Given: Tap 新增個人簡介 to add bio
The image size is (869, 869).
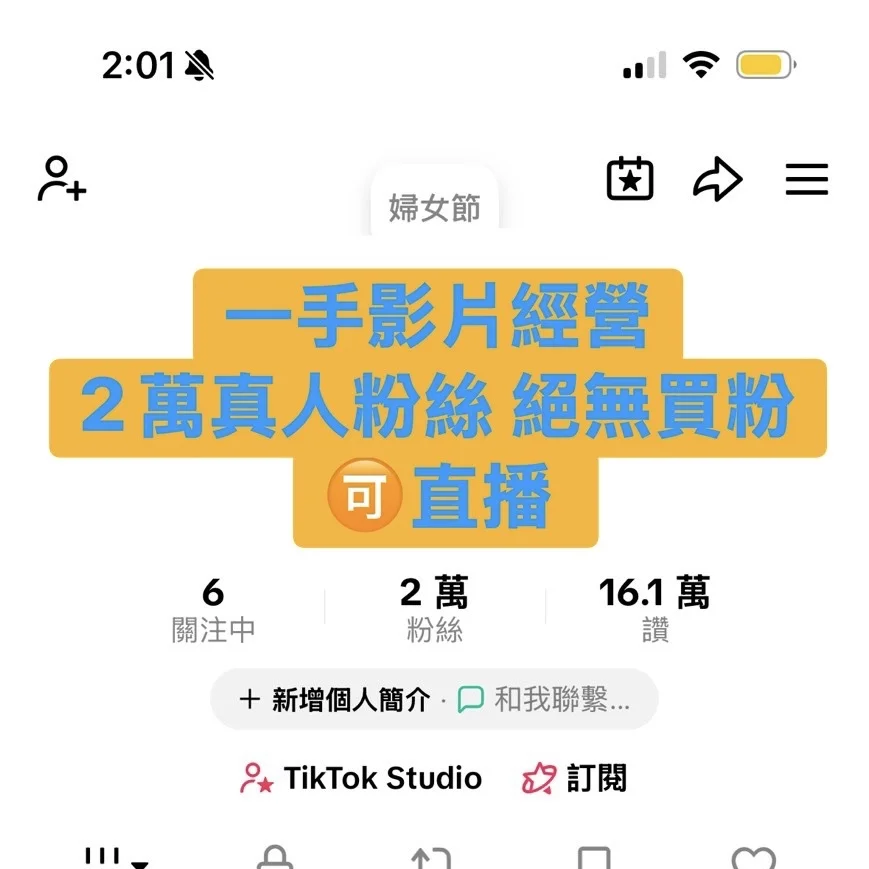Looking at the screenshot, I should (335, 699).
